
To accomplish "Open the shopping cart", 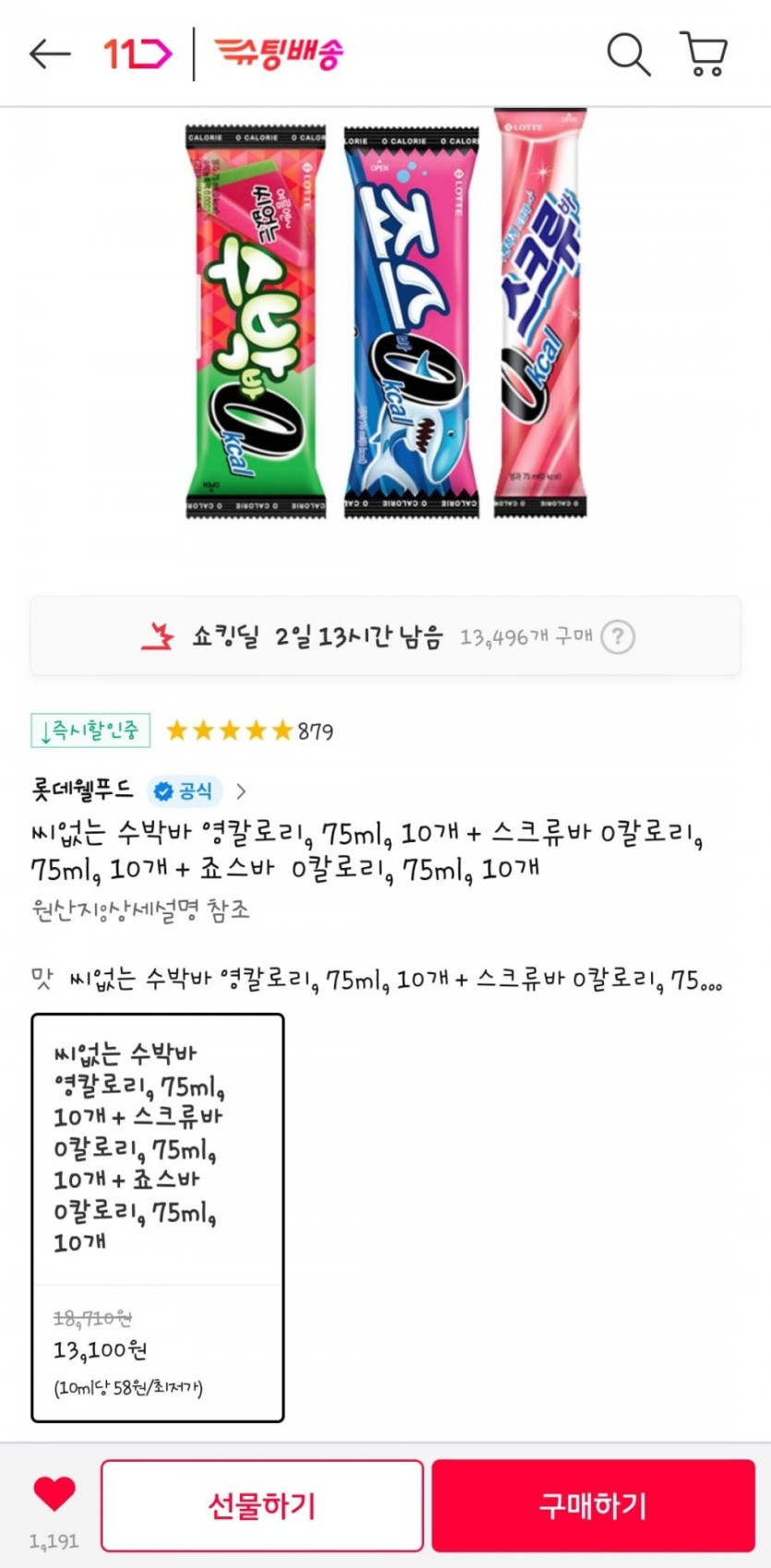I will [705, 54].
